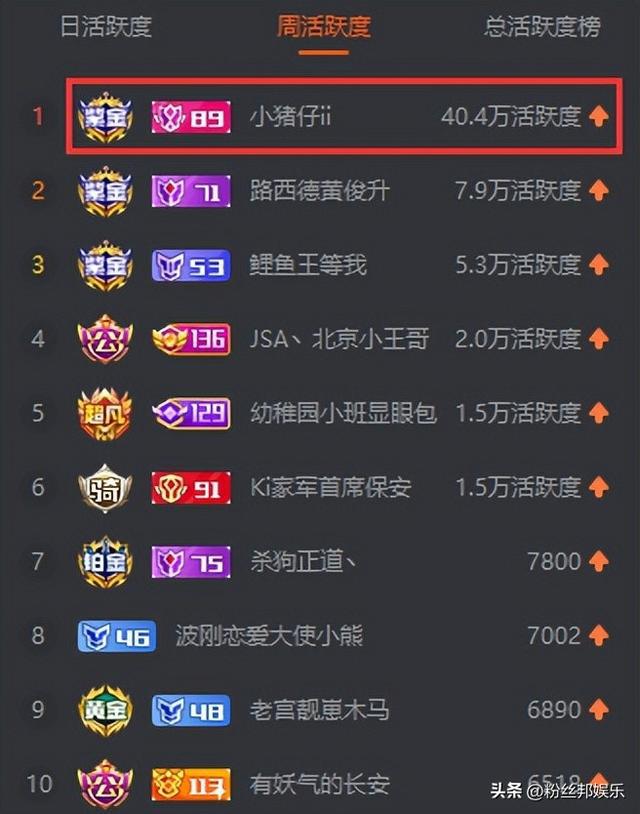
Task: Open the 总活跃度榜 tab
Action: 542,26
